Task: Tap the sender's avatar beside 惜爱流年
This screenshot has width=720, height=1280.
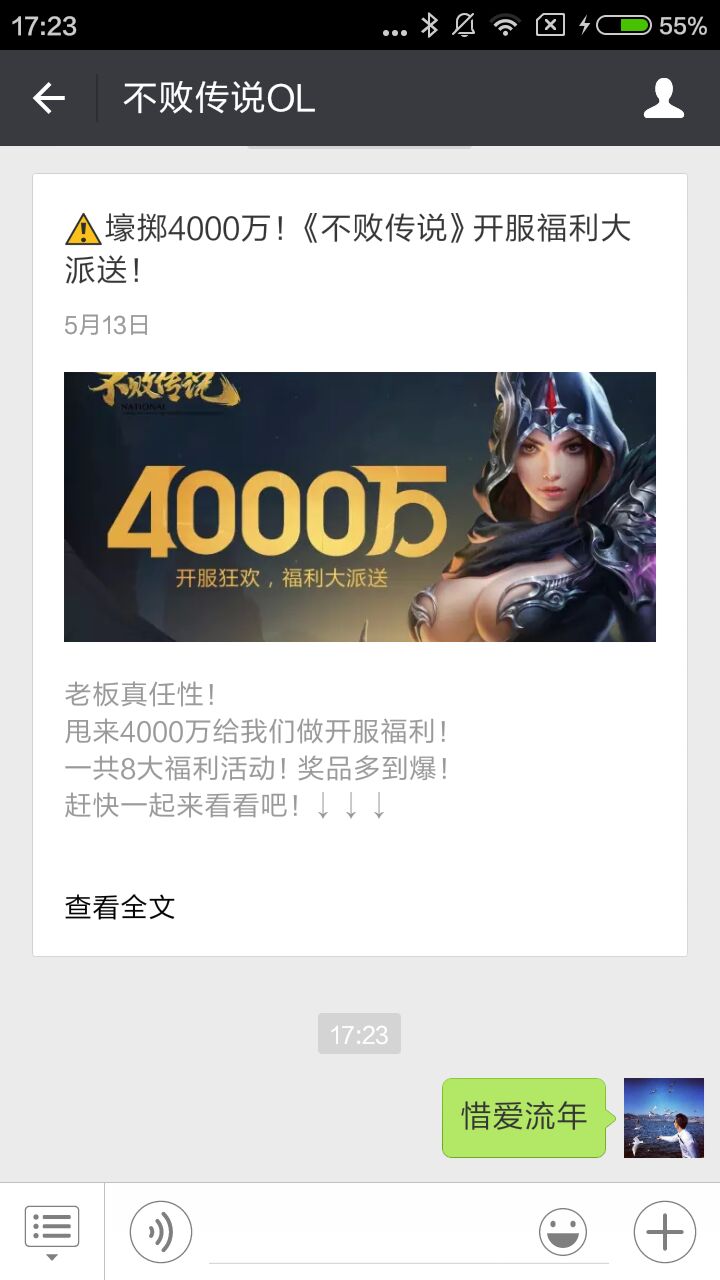Action: pos(663,1118)
